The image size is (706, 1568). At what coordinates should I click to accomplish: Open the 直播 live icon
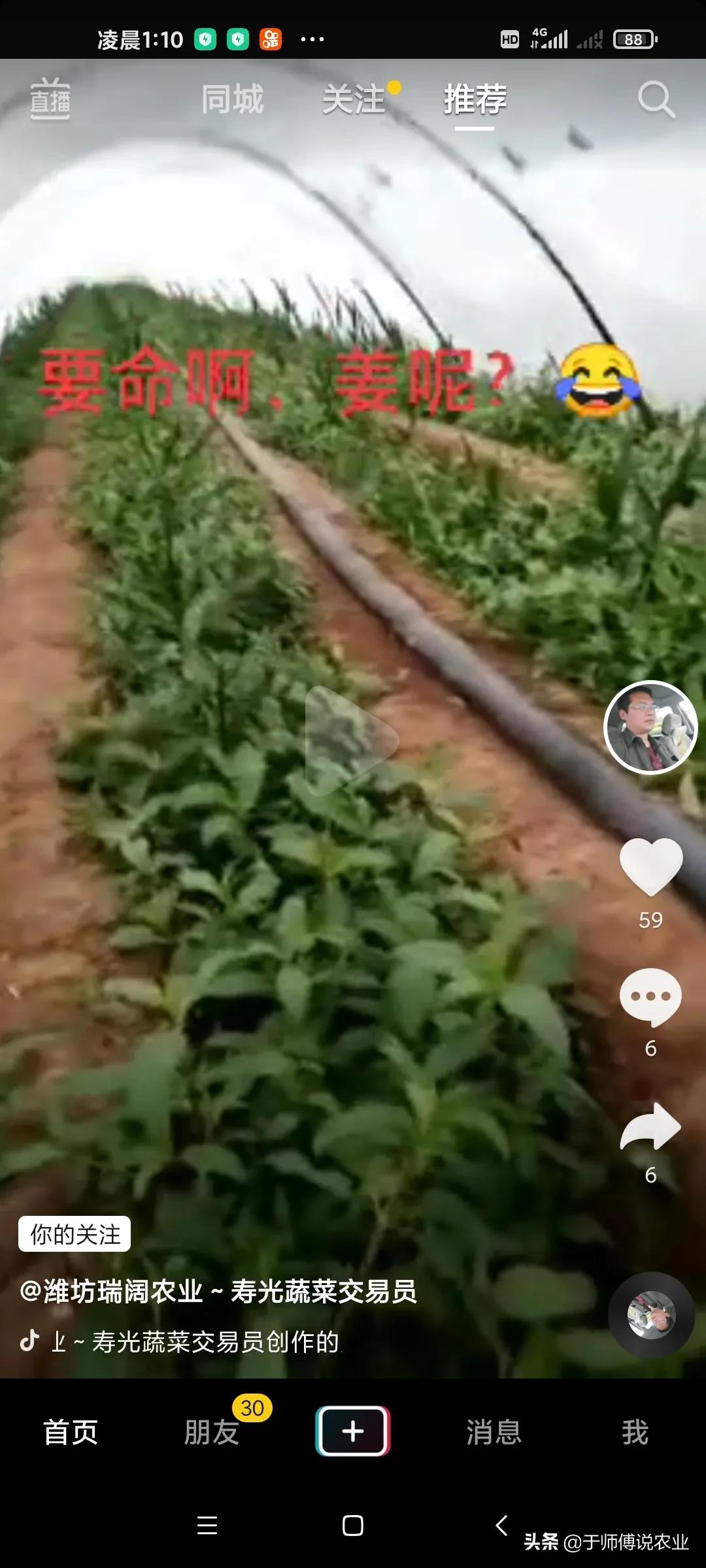tap(50, 99)
